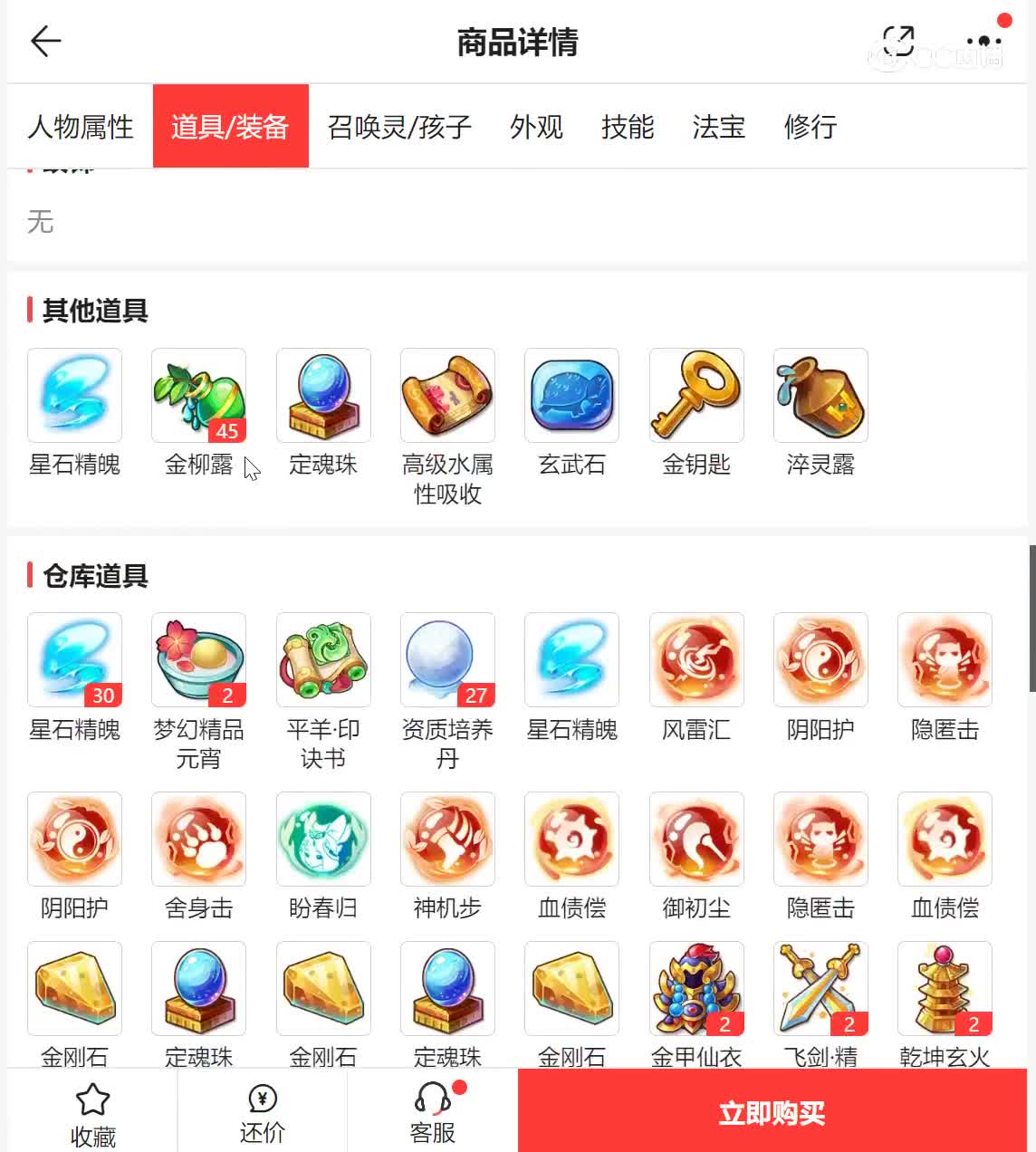Open the 修行 tab
The width and height of the screenshot is (1036, 1152).
pyautogui.click(x=811, y=127)
